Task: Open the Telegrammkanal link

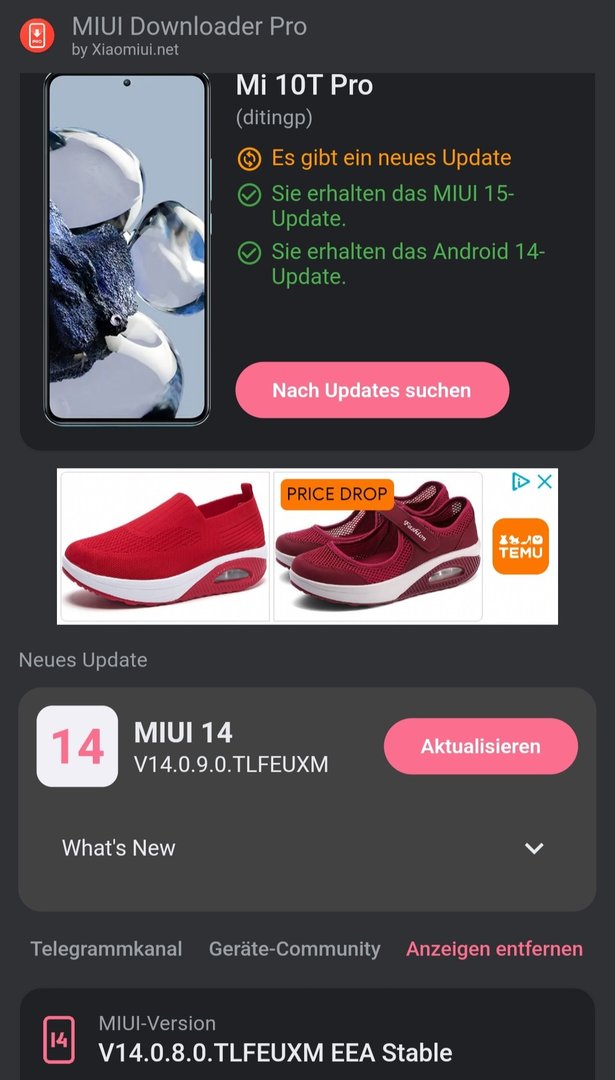Action: pyautogui.click(x=106, y=949)
